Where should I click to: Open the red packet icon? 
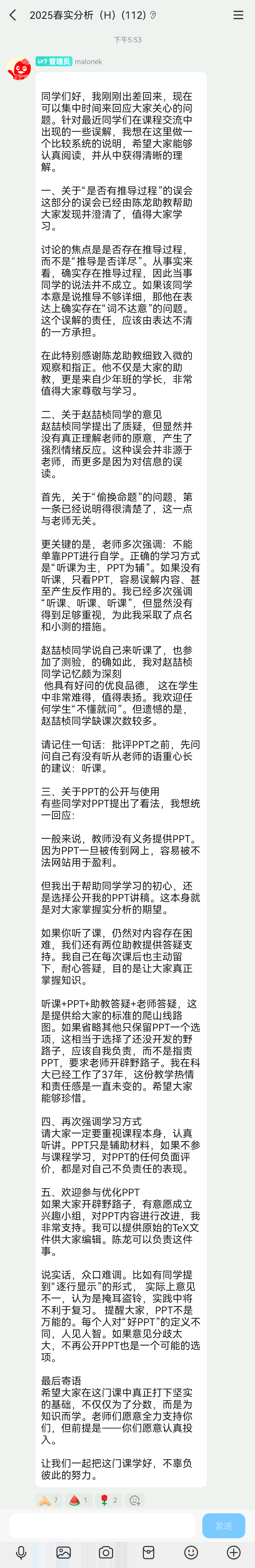pos(149,1552)
